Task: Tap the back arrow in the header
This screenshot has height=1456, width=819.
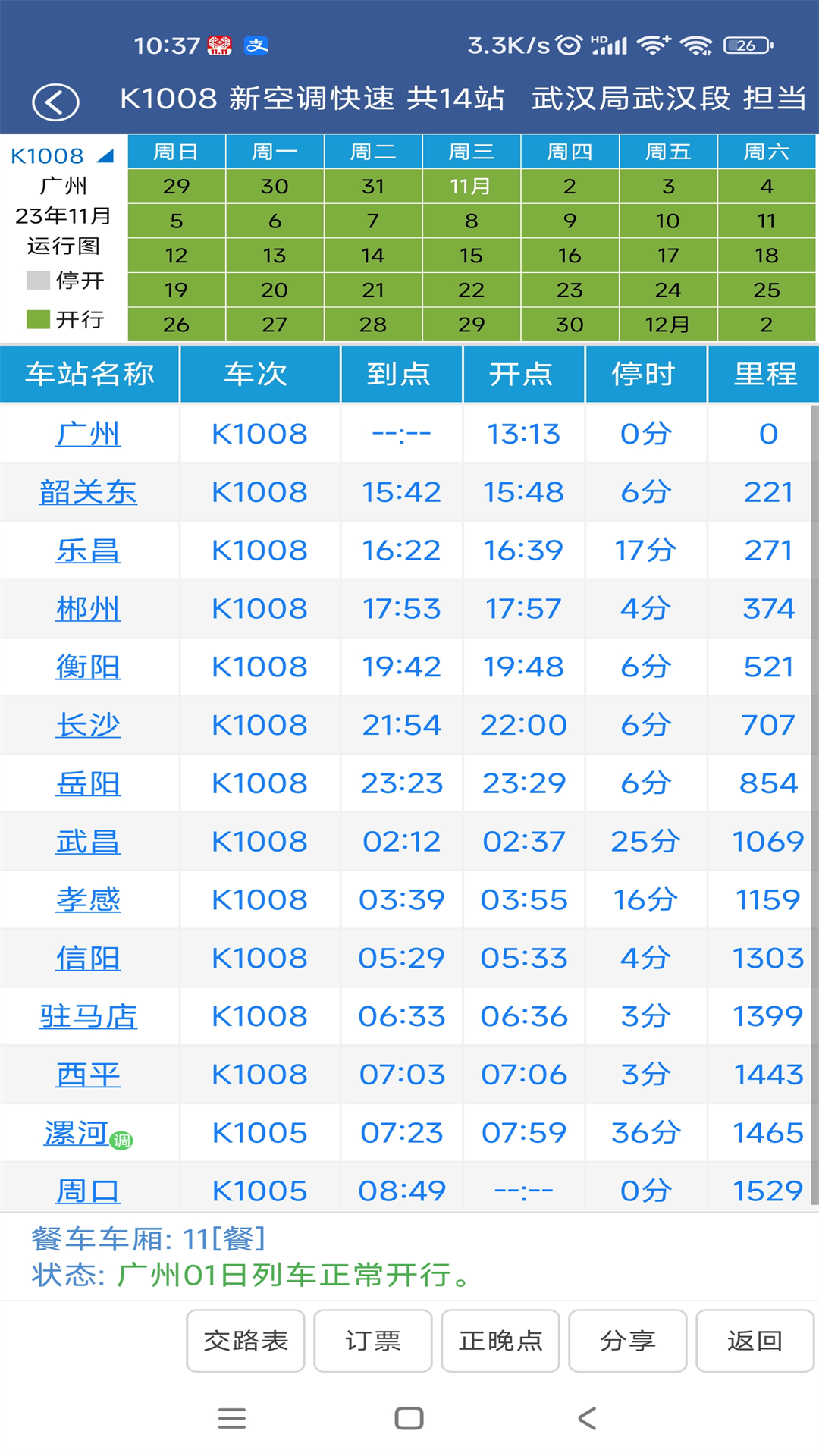Action: point(55,102)
